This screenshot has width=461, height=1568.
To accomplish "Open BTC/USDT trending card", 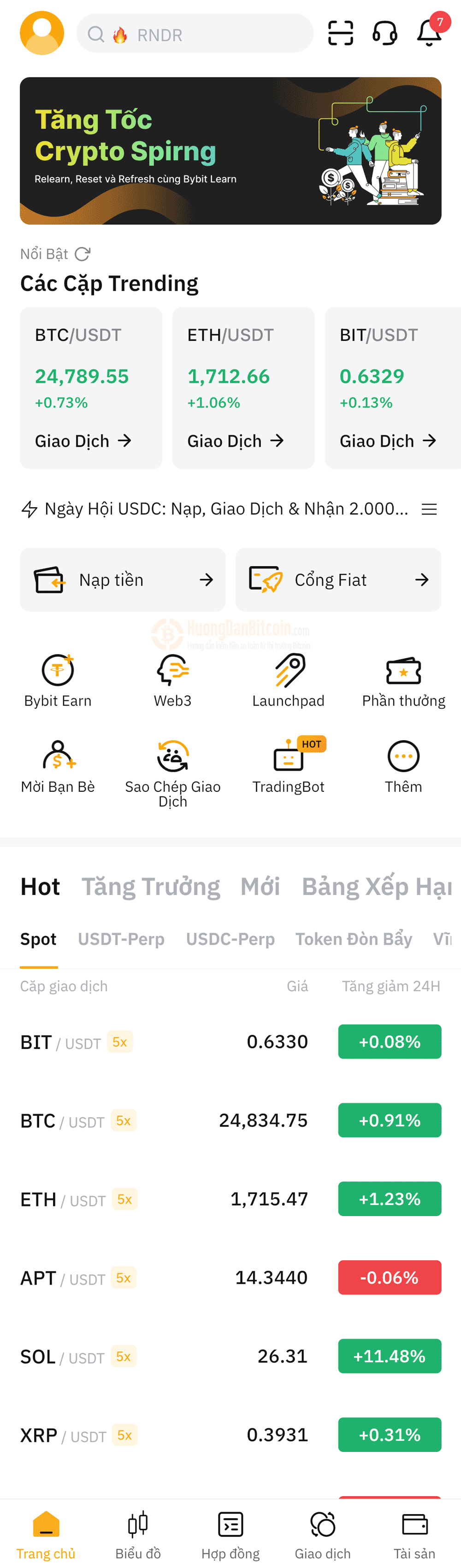I will click(x=91, y=387).
